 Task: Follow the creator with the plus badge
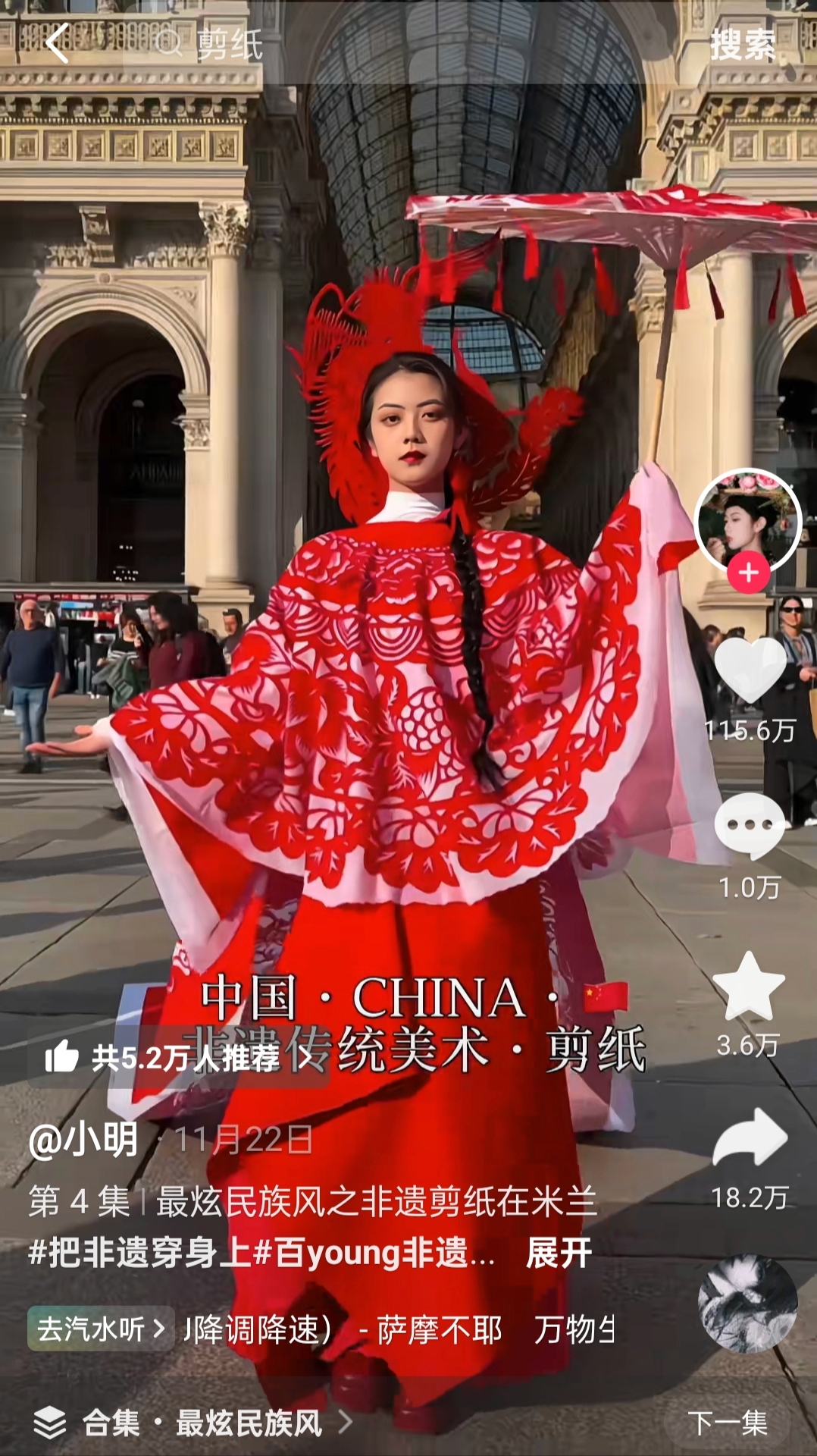(x=748, y=573)
